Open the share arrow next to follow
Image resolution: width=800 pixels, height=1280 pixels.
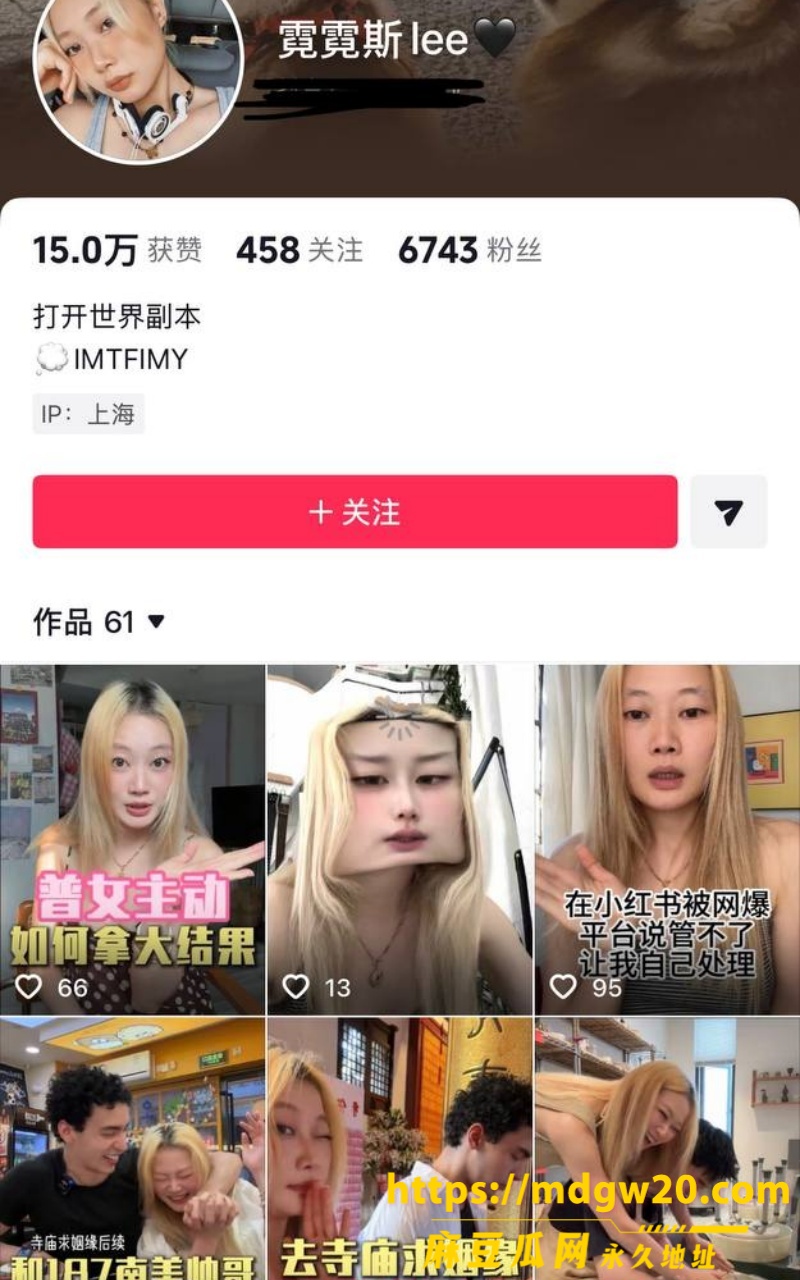tap(729, 512)
